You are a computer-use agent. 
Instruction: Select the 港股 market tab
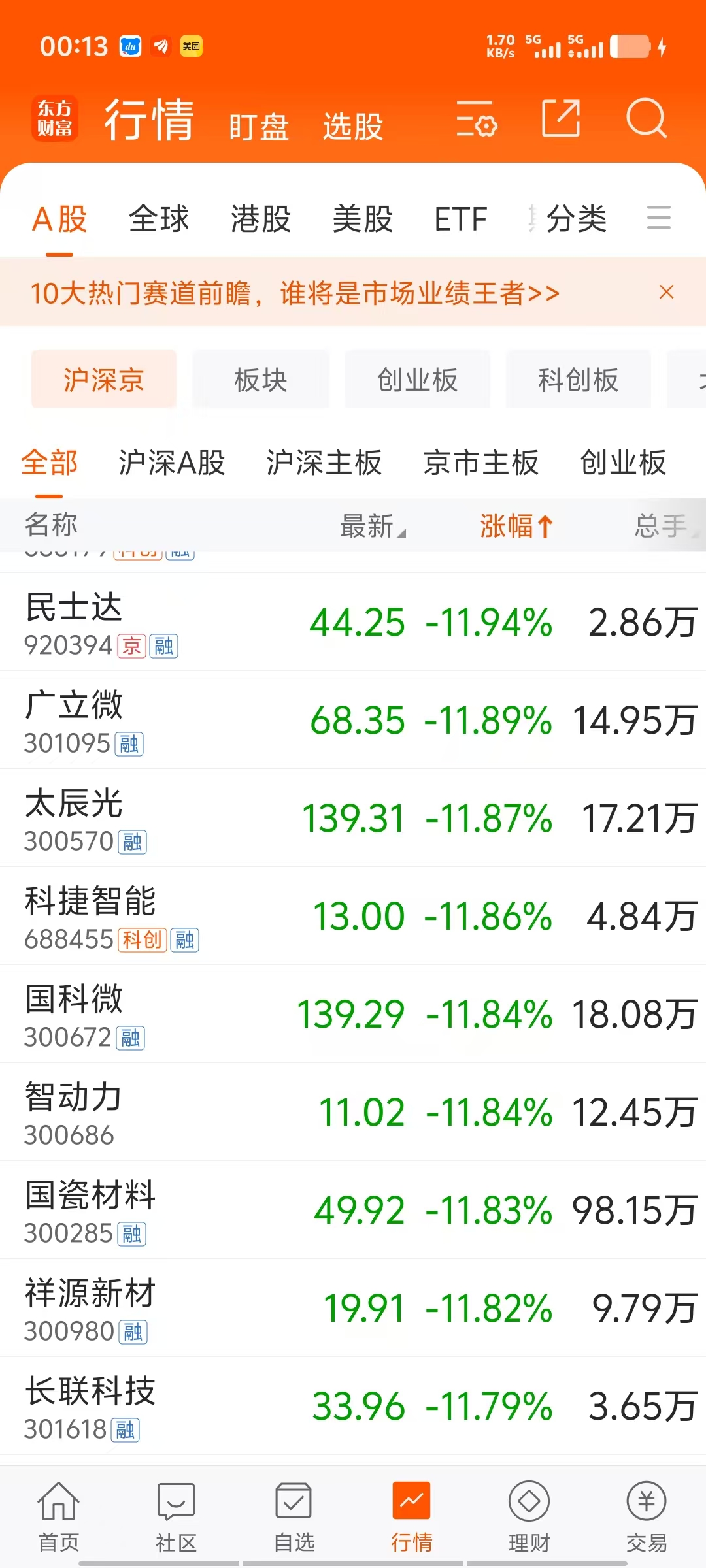(261, 219)
